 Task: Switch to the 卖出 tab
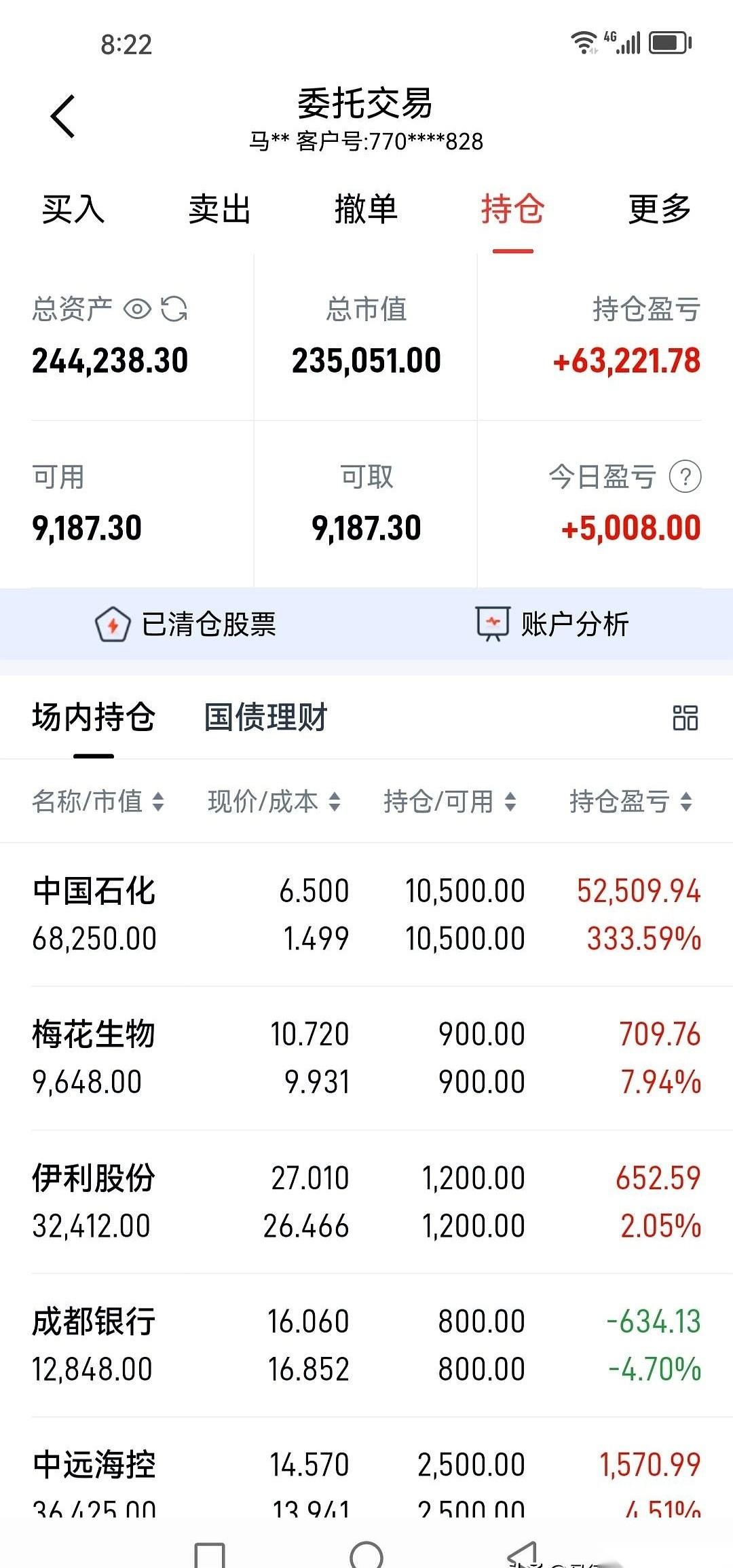coord(219,211)
